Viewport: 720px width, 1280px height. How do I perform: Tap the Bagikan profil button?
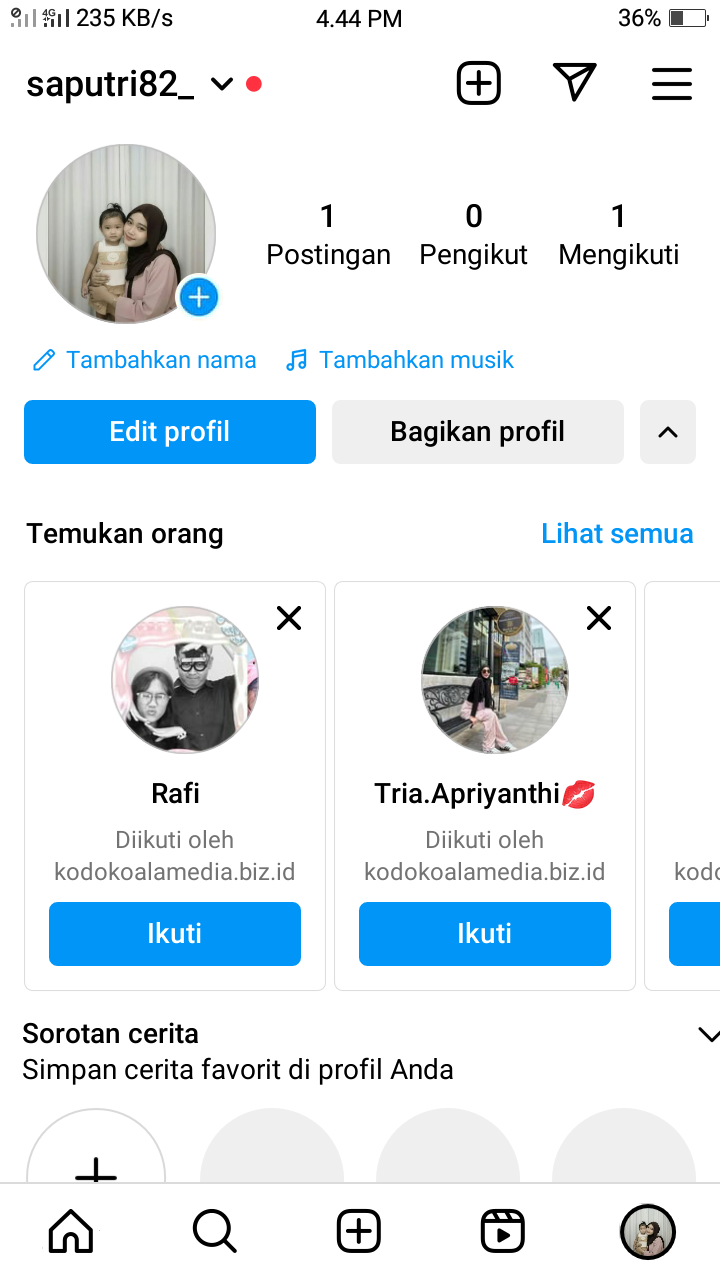coord(477,432)
